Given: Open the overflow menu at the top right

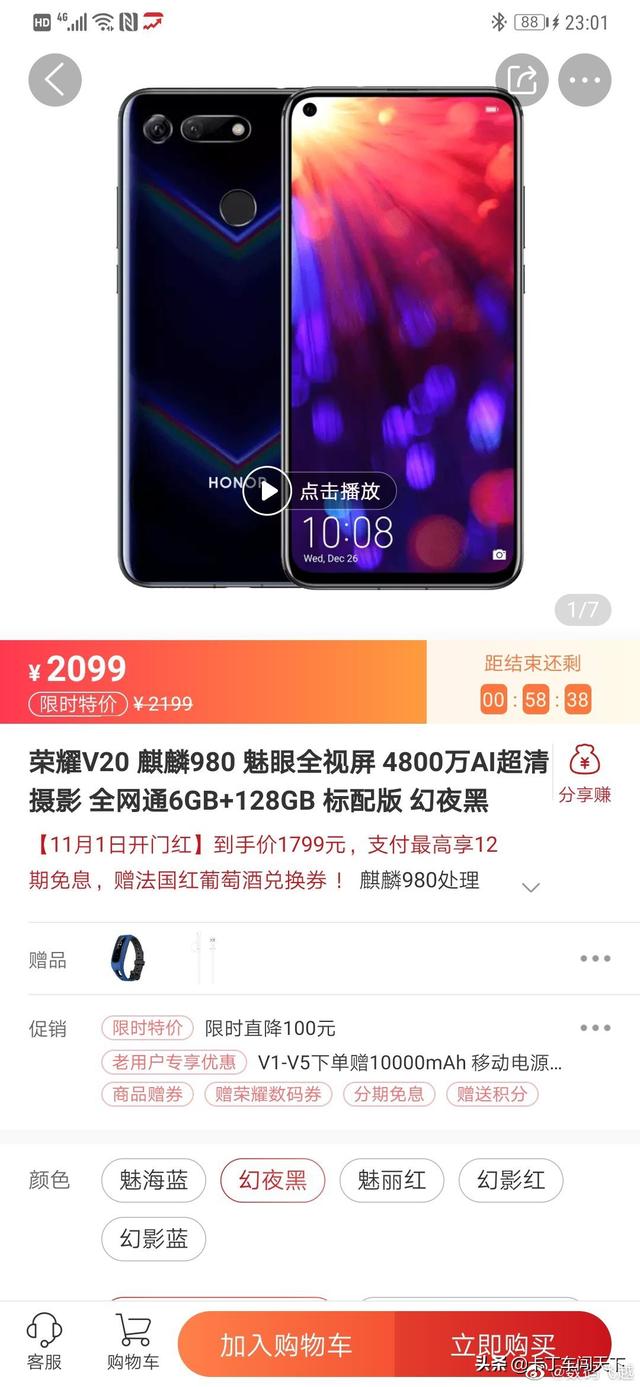Looking at the screenshot, I should pos(585,80).
